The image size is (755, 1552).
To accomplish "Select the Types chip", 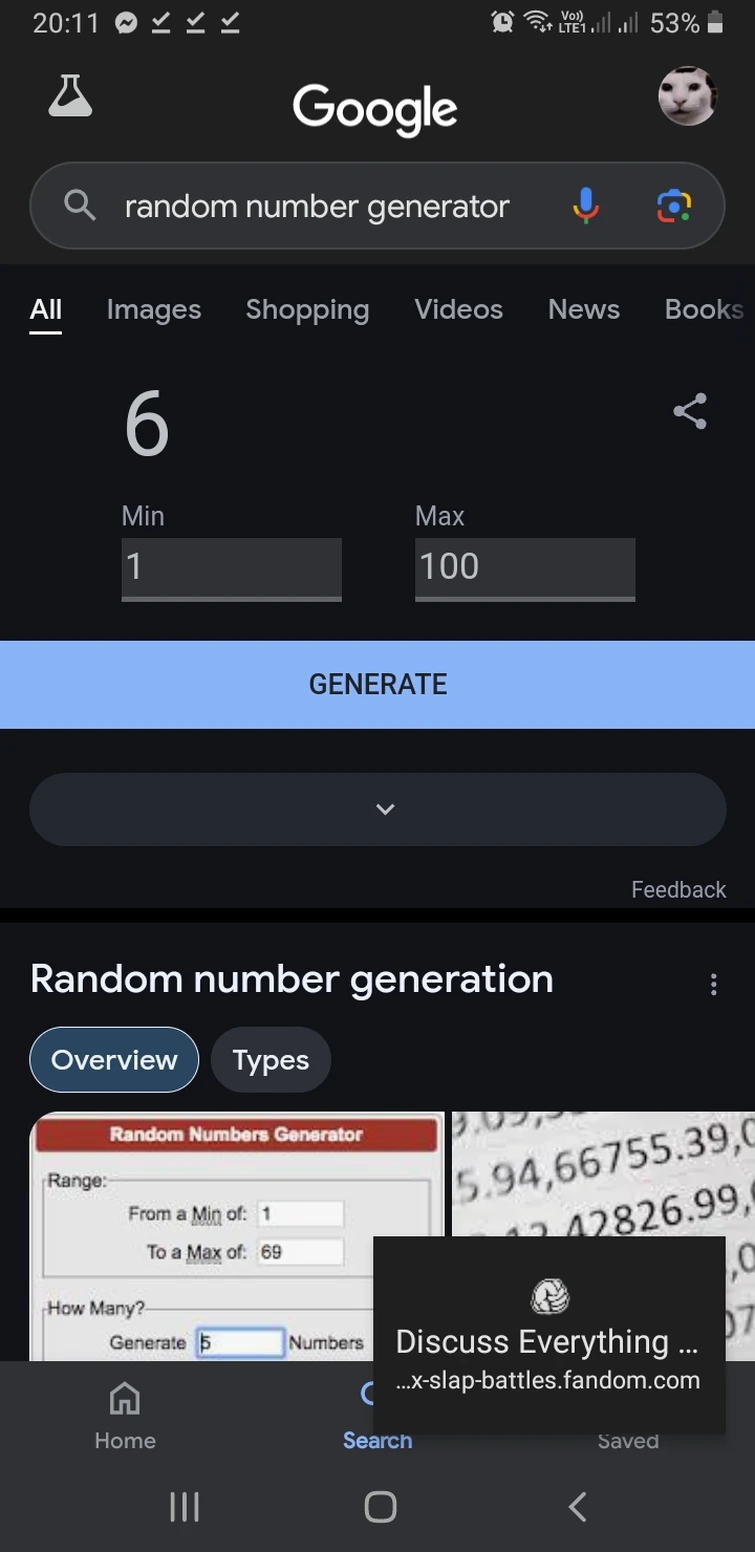I will pyautogui.click(x=270, y=1060).
